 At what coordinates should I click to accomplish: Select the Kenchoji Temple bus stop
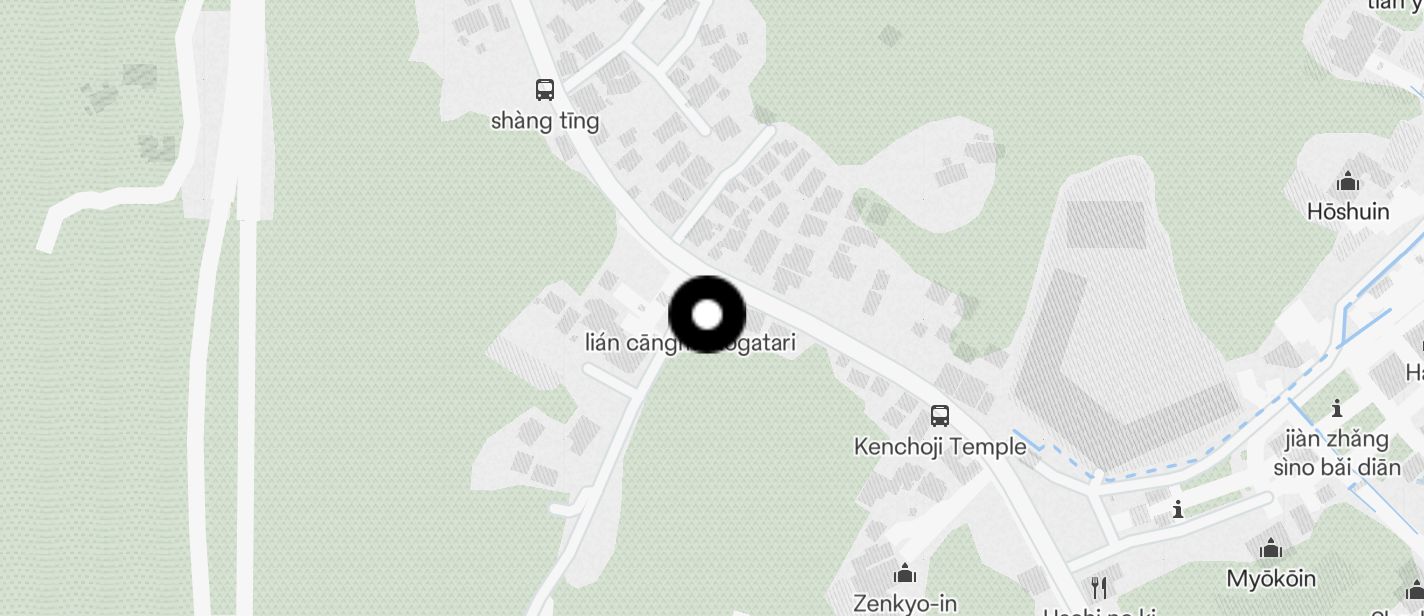pos(940,415)
